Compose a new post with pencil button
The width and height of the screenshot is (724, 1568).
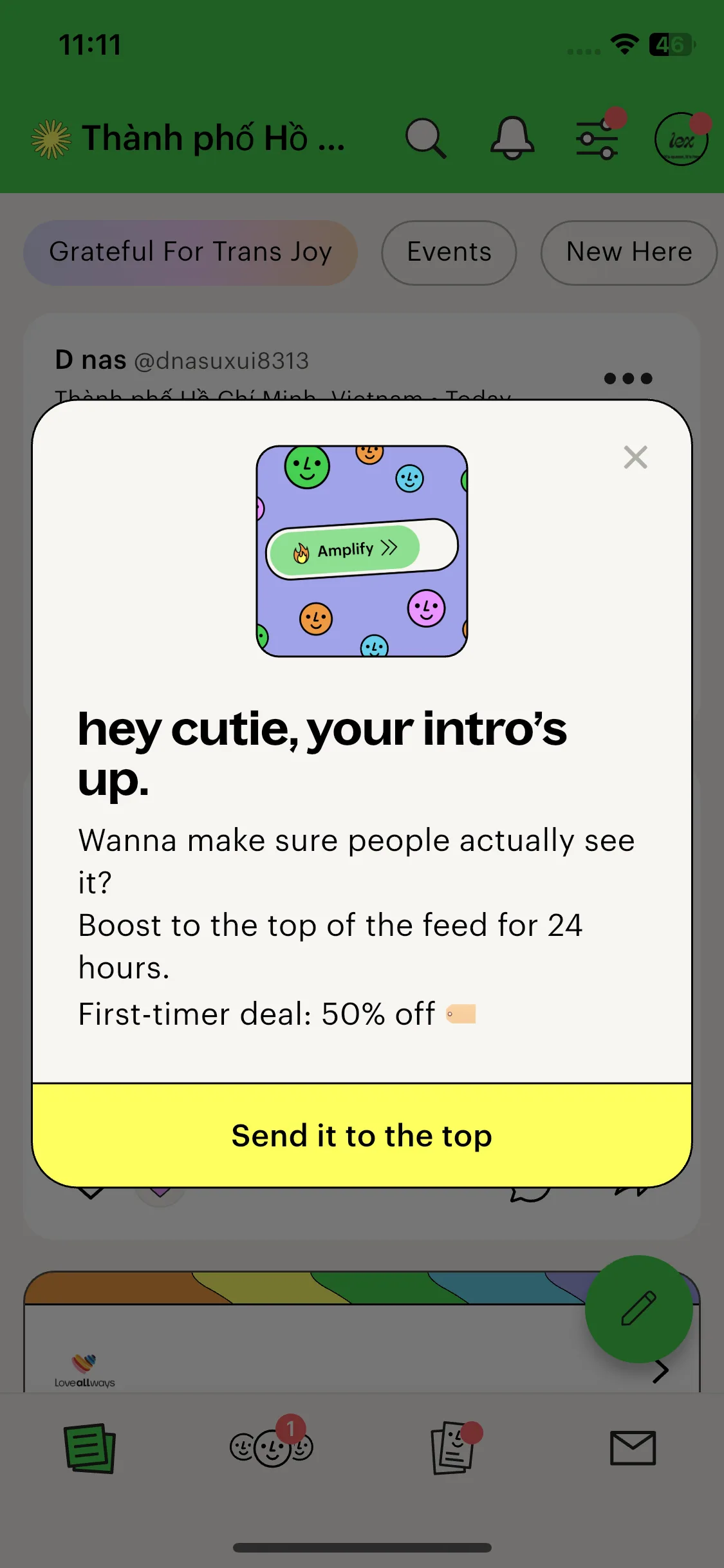point(638,1309)
